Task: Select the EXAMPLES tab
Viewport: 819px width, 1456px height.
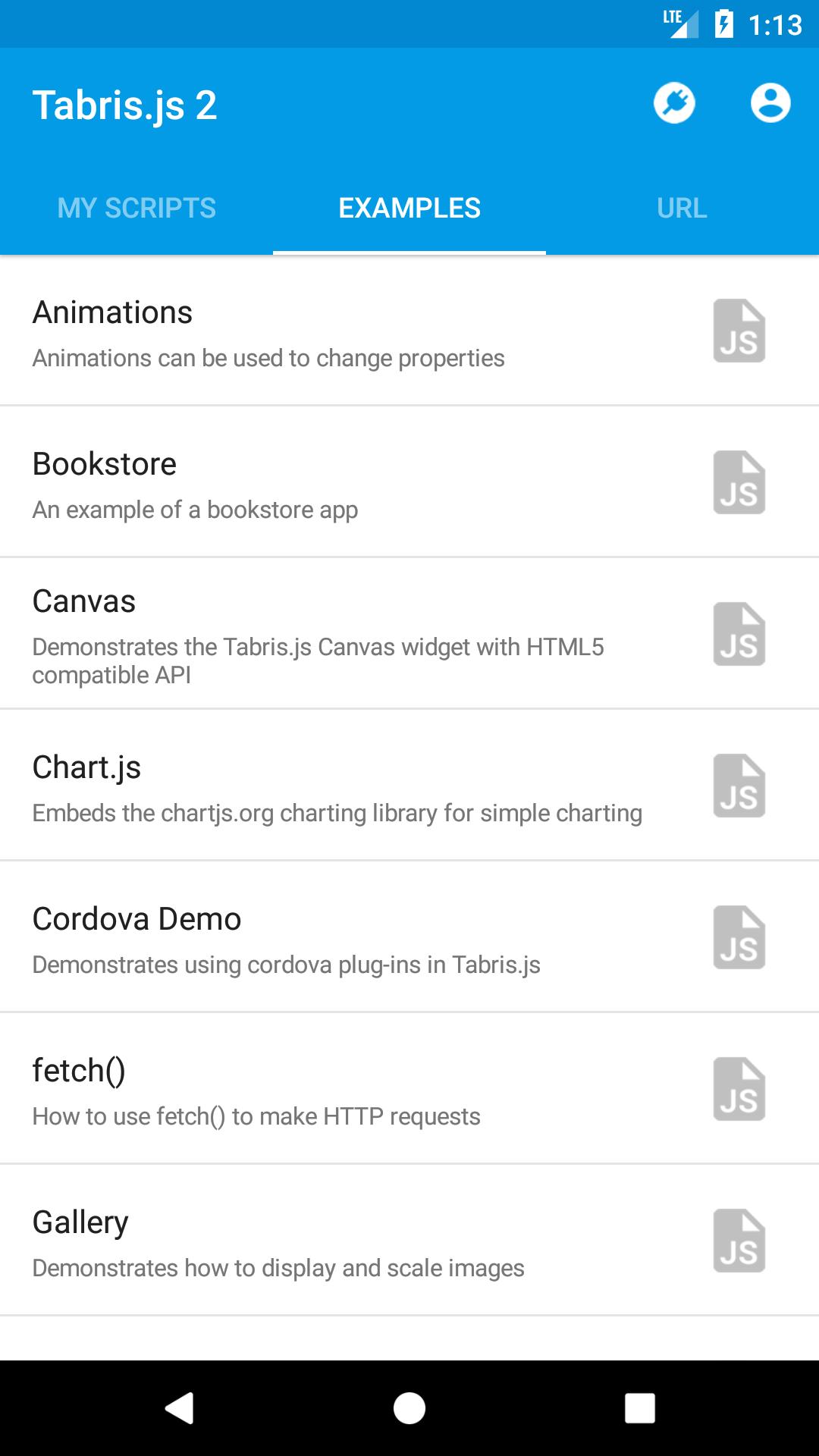Action: click(x=409, y=207)
